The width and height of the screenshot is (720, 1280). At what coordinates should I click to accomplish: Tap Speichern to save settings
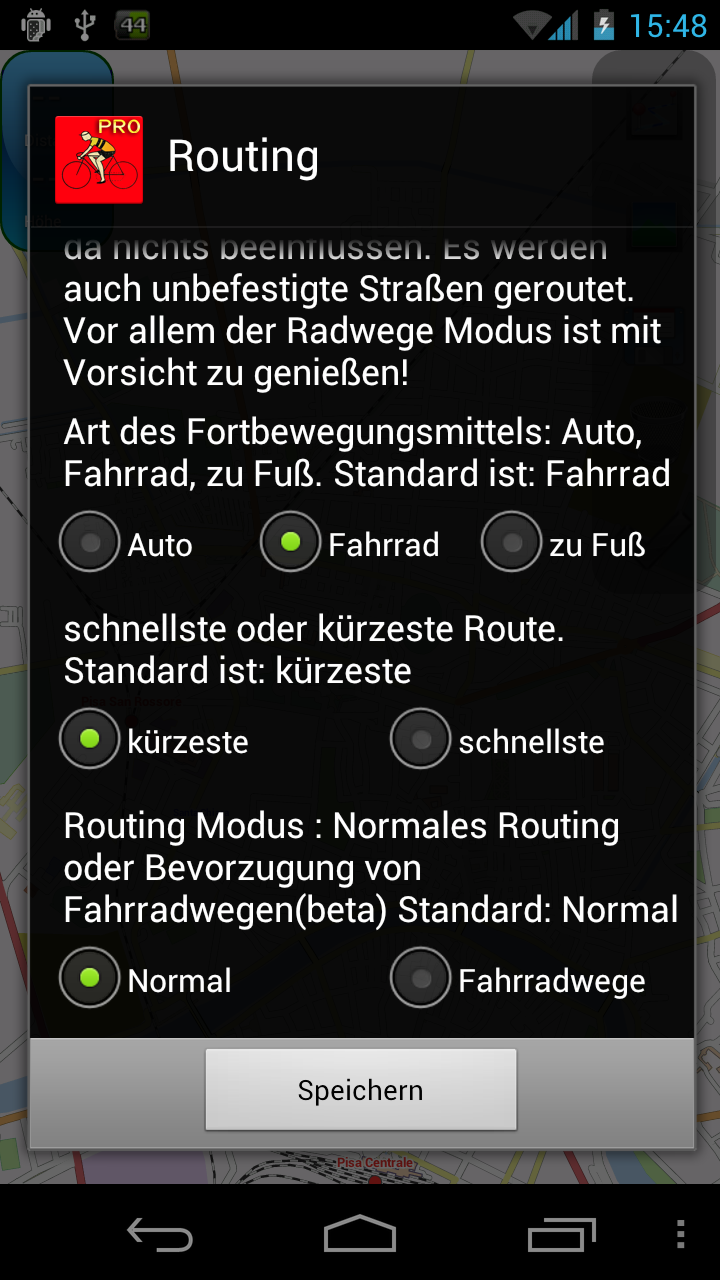click(360, 1089)
